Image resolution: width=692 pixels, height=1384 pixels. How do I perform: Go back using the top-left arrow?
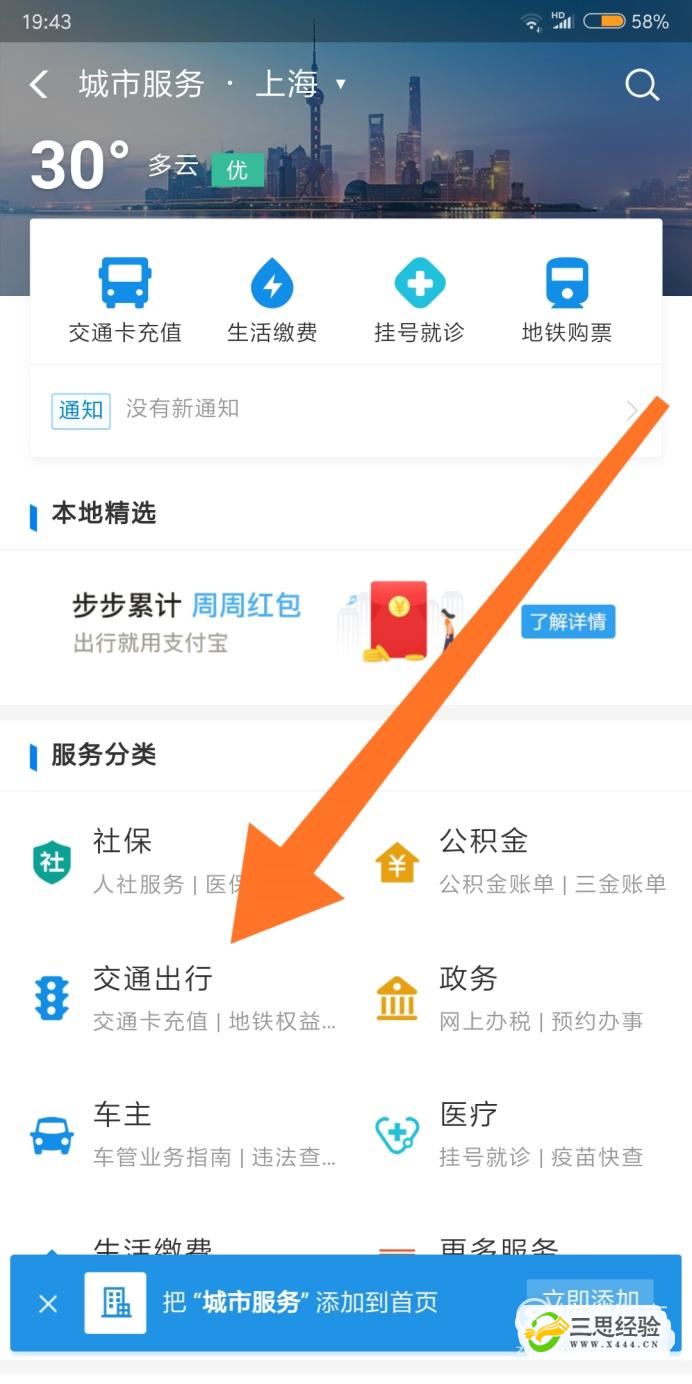point(39,84)
